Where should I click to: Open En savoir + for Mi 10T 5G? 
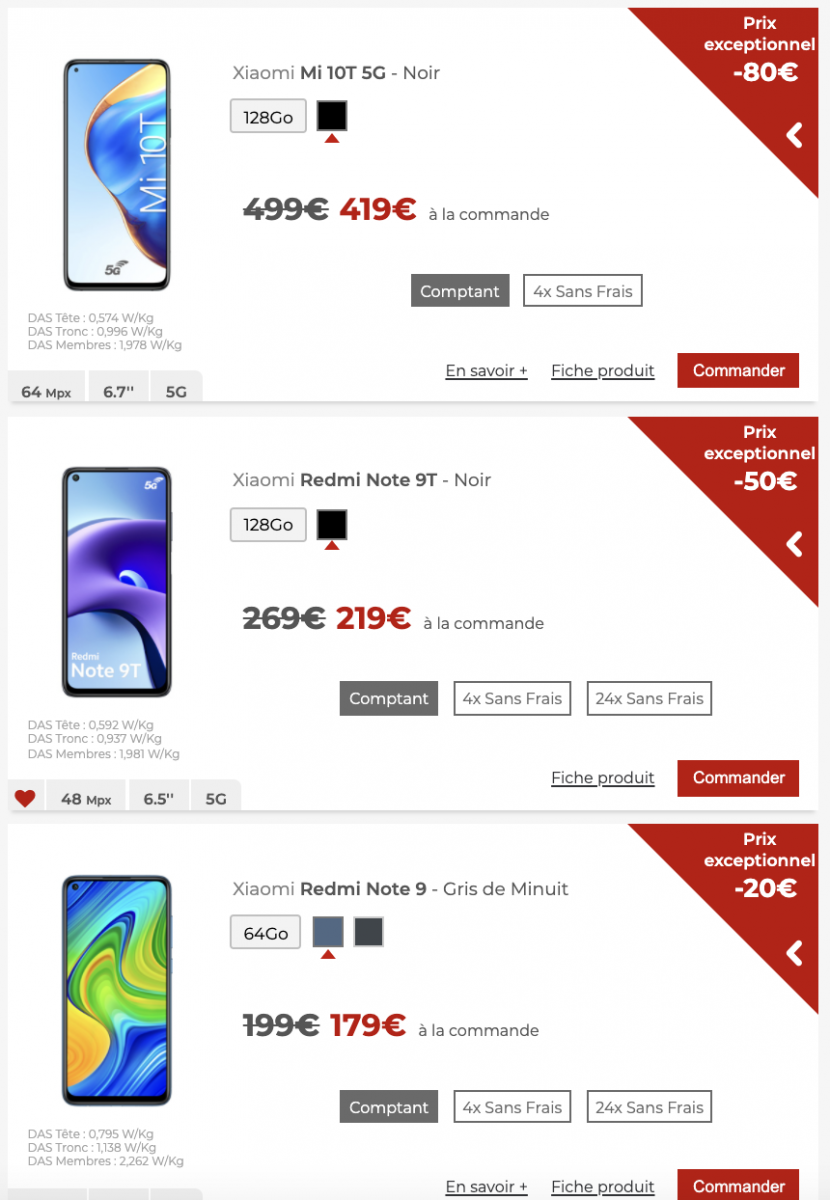(486, 371)
